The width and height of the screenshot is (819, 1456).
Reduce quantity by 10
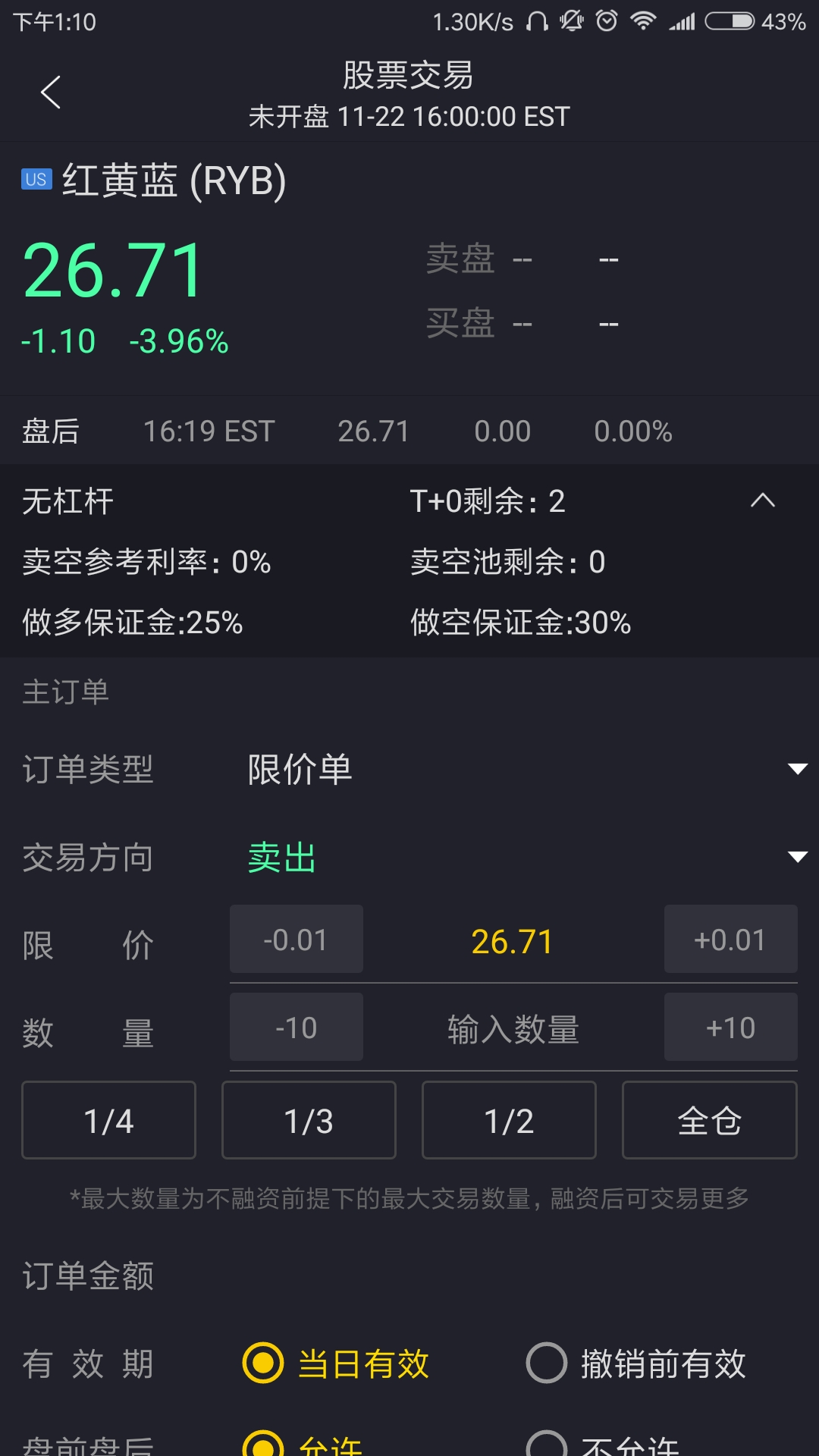(x=297, y=1027)
